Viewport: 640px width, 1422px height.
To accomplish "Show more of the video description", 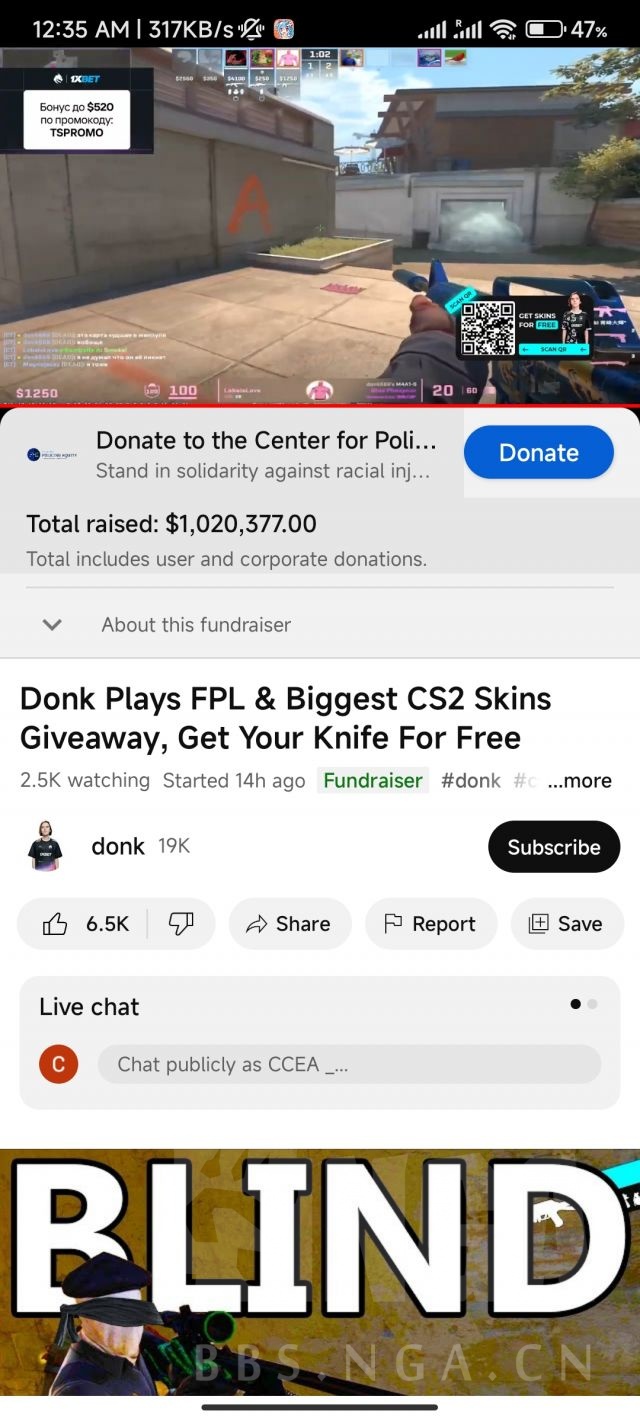I will (580, 781).
